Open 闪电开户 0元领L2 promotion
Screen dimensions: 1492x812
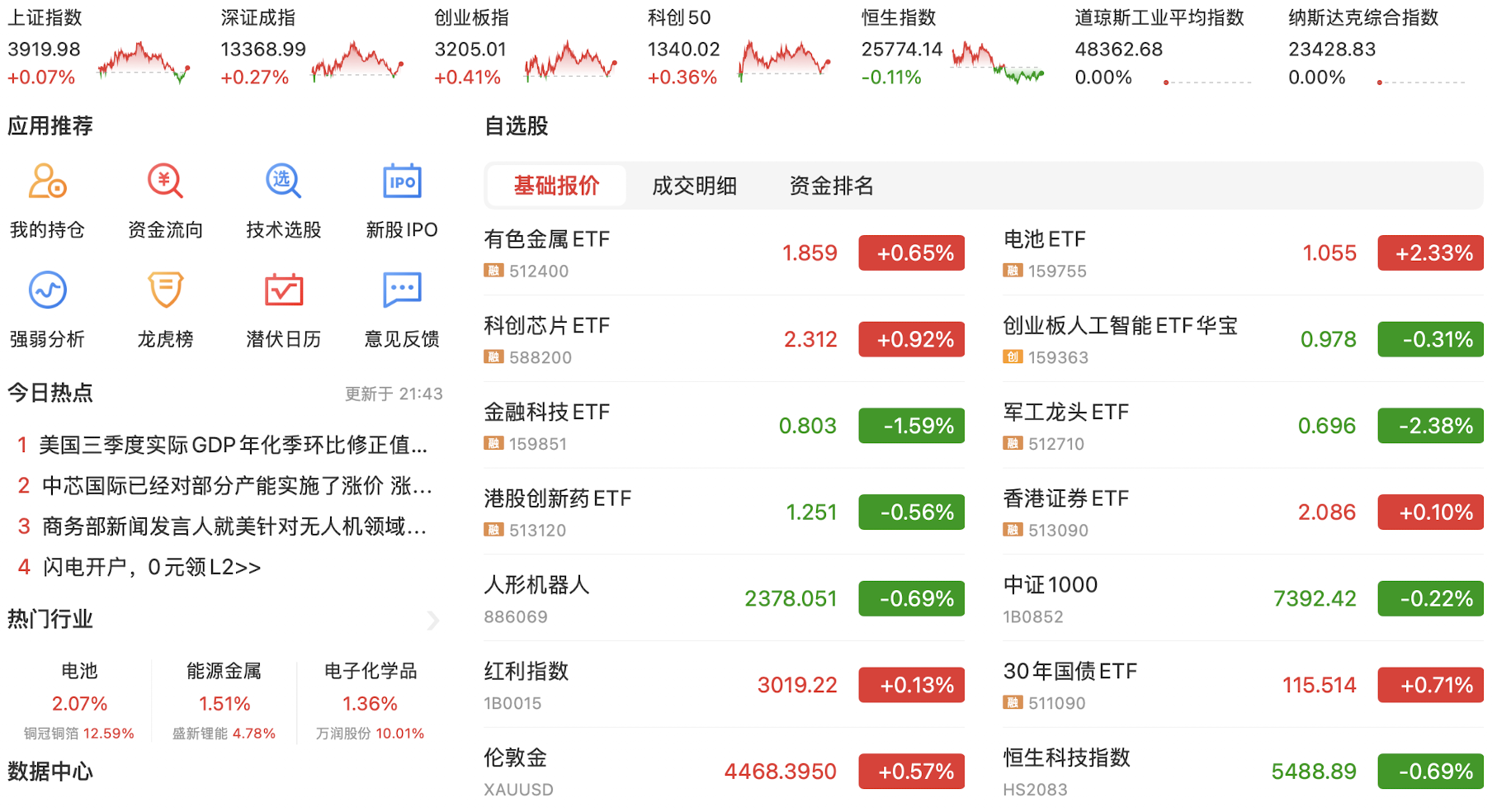click(x=152, y=568)
